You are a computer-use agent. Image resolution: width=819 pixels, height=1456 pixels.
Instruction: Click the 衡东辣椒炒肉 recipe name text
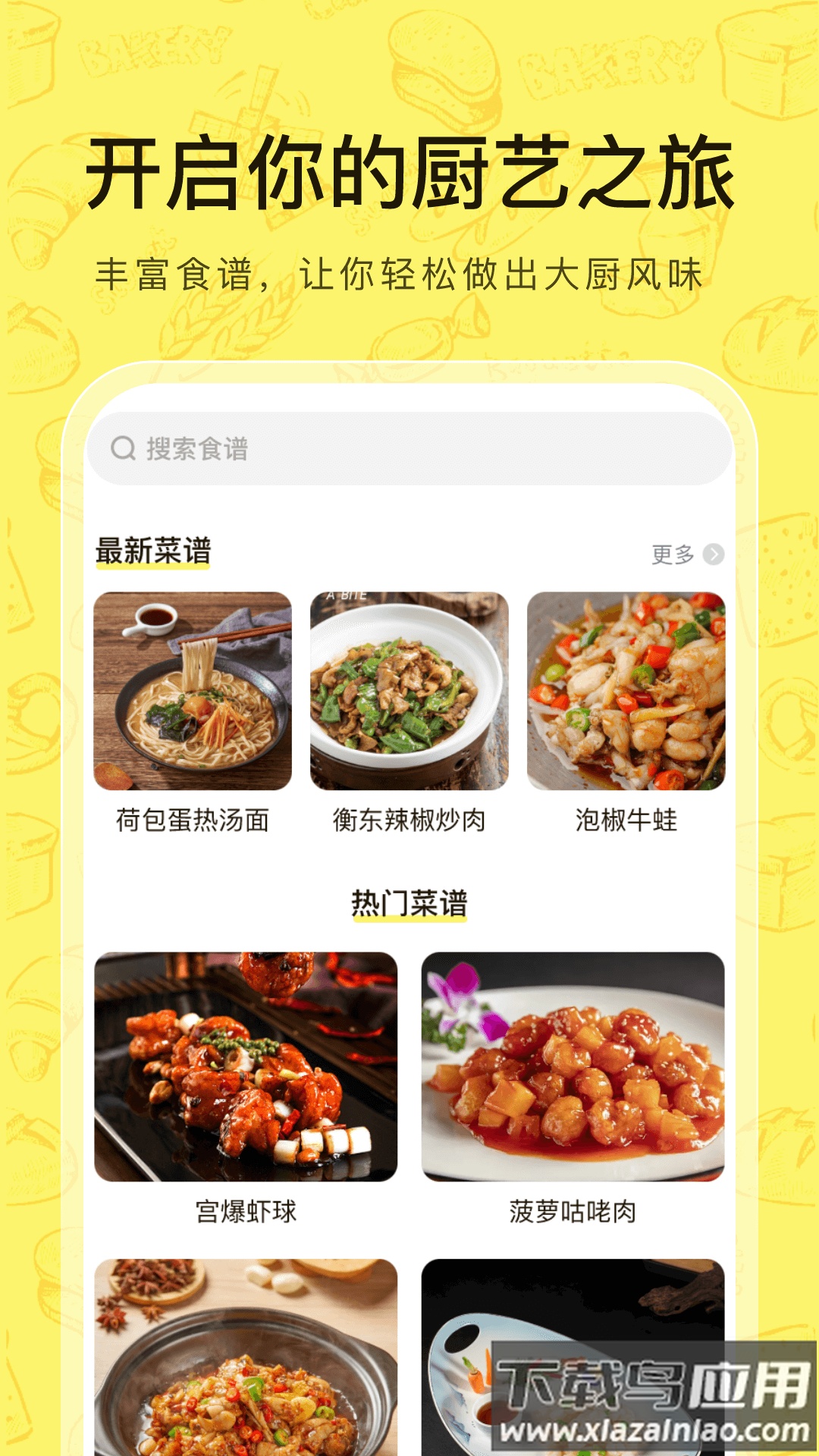click(409, 819)
